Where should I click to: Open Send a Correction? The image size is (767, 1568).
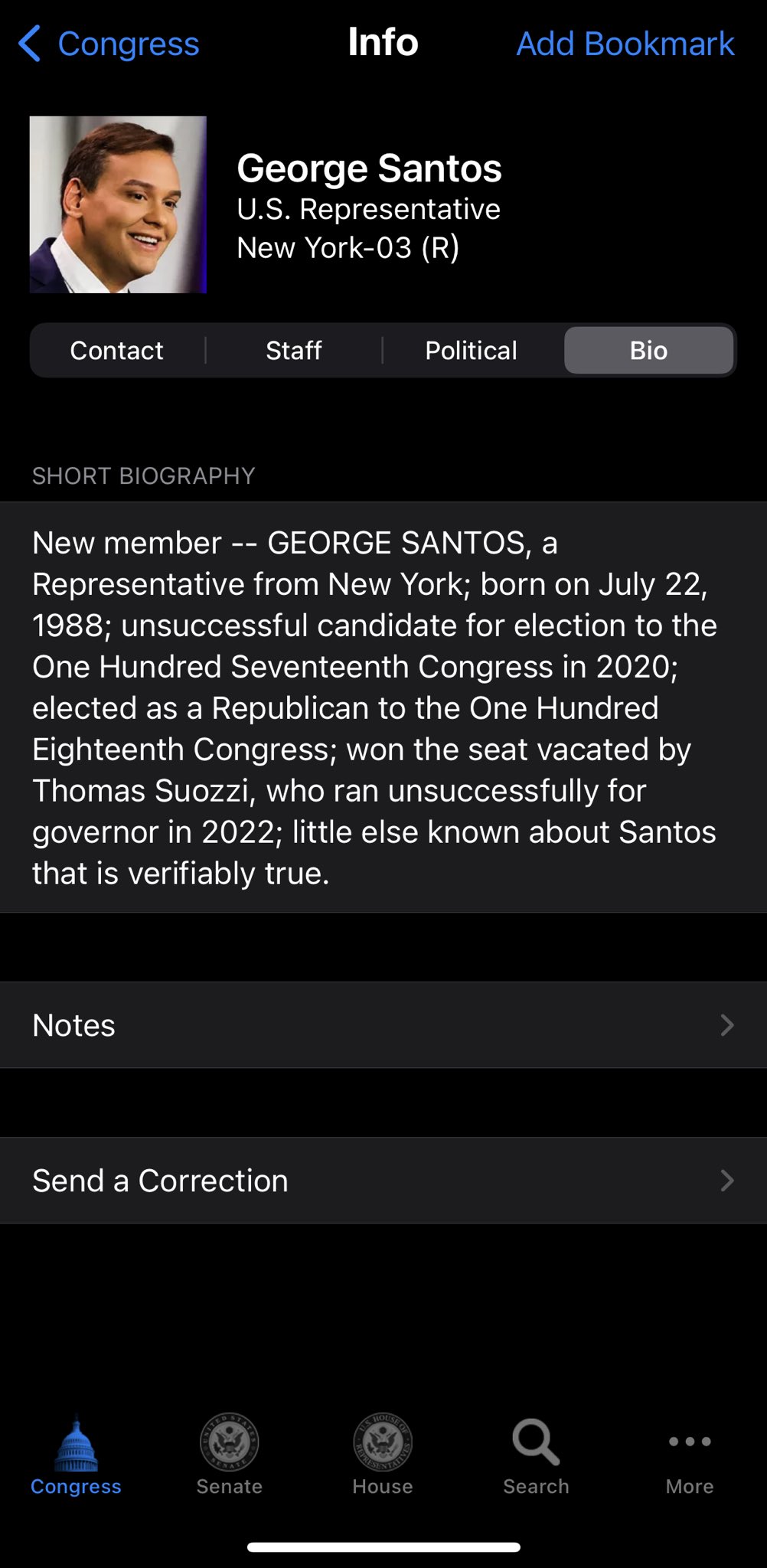tap(383, 1181)
